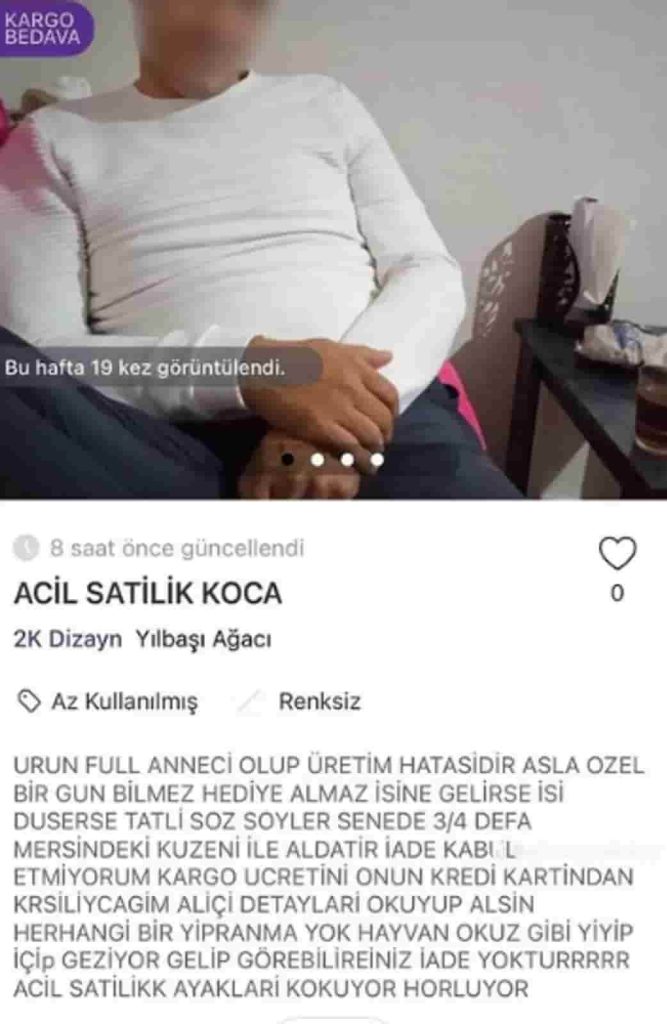667x1024 pixels.
Task: Like the ACIL SATILIK KOCA listing
Action: click(617, 553)
